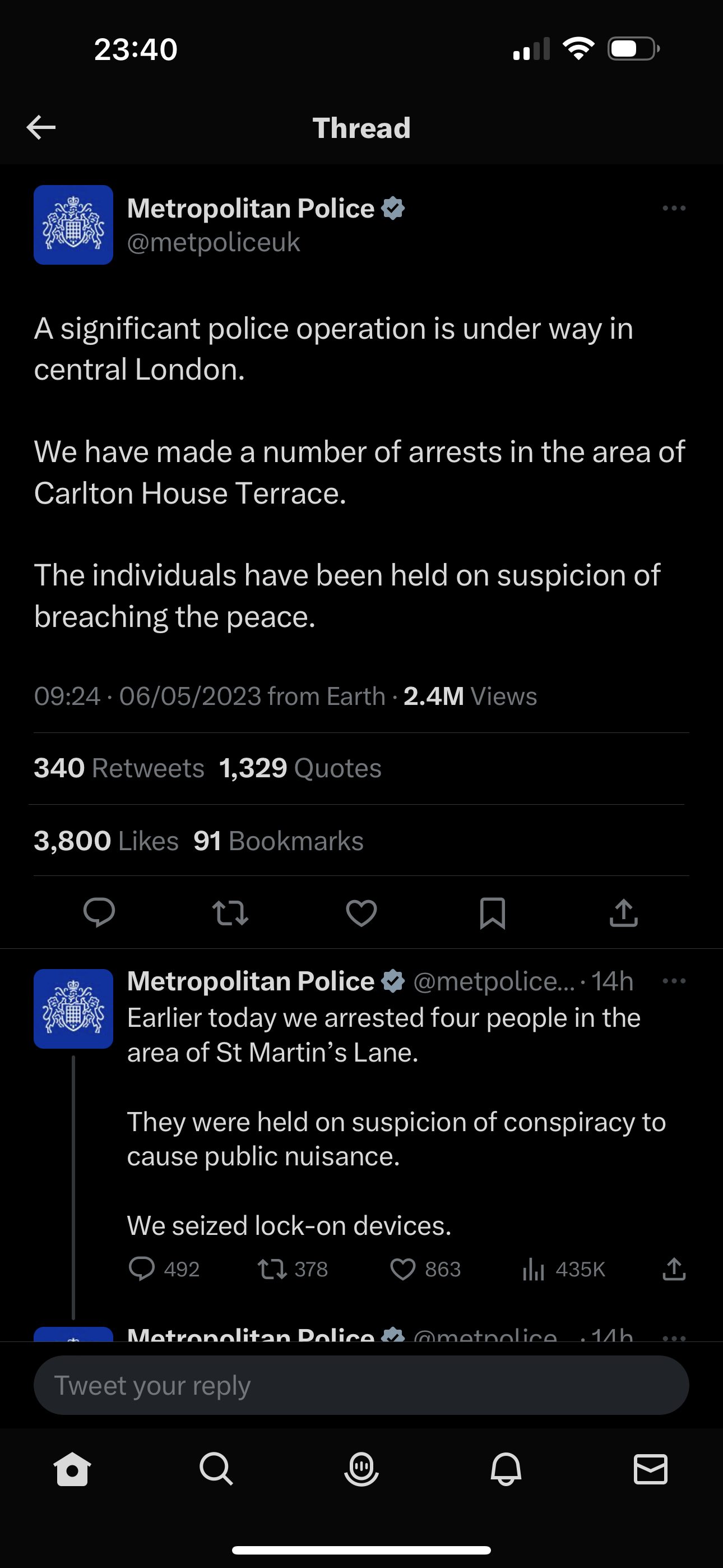Bookmark the main tweet

(492, 912)
